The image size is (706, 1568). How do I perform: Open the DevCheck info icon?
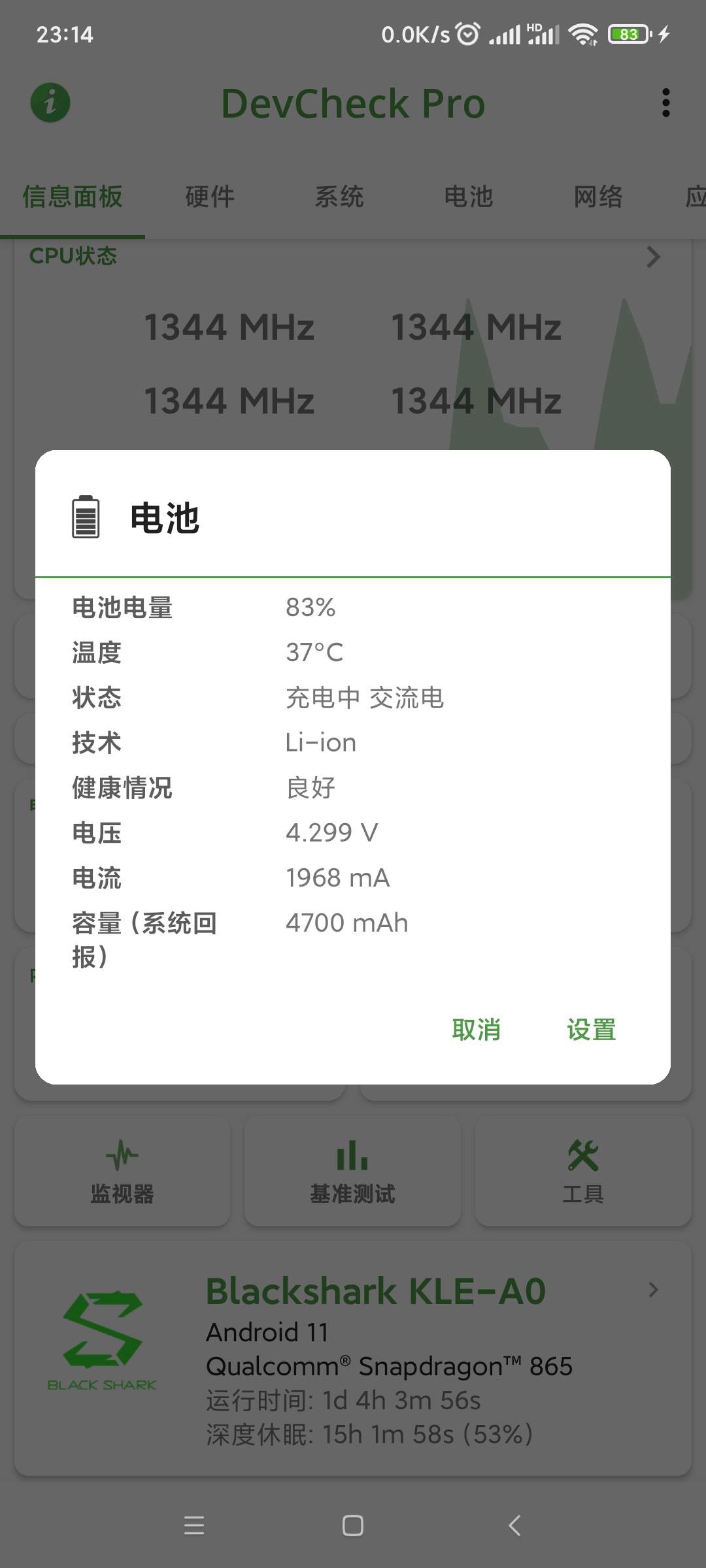coord(50,103)
